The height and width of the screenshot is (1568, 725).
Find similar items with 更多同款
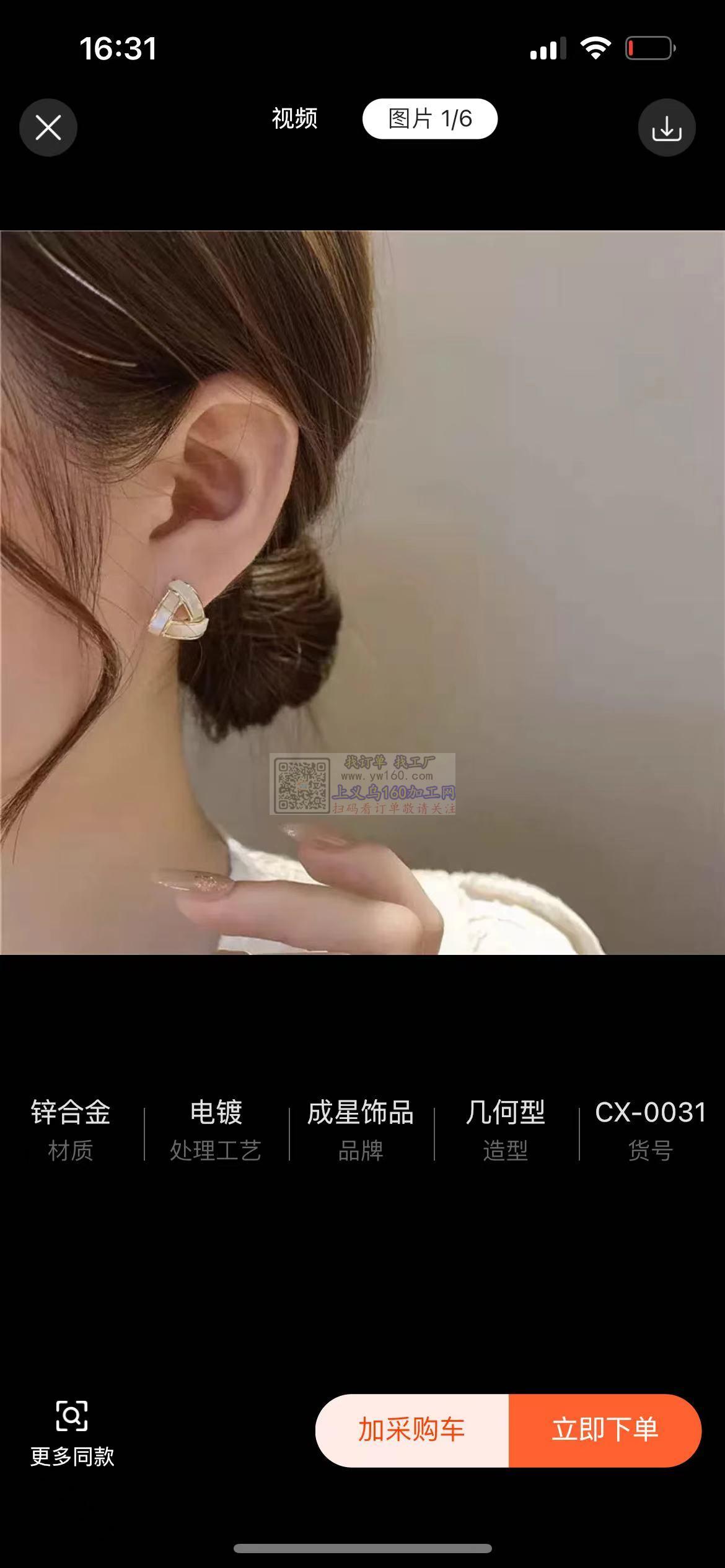coord(72,1433)
